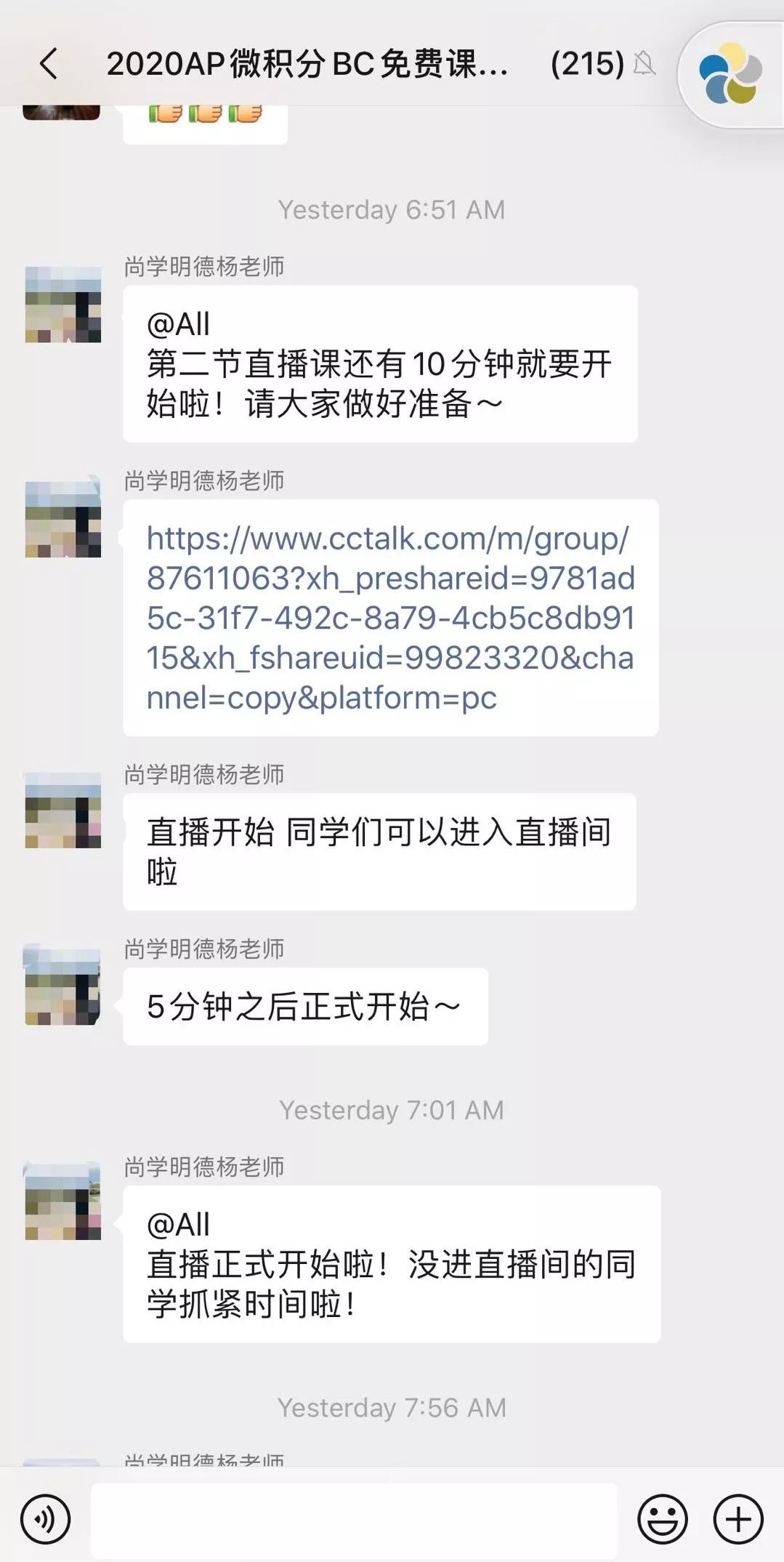Viewport: 784px width, 1562px height.
Task: Tap the floating colorful pinwheel button
Action: click(x=730, y=75)
